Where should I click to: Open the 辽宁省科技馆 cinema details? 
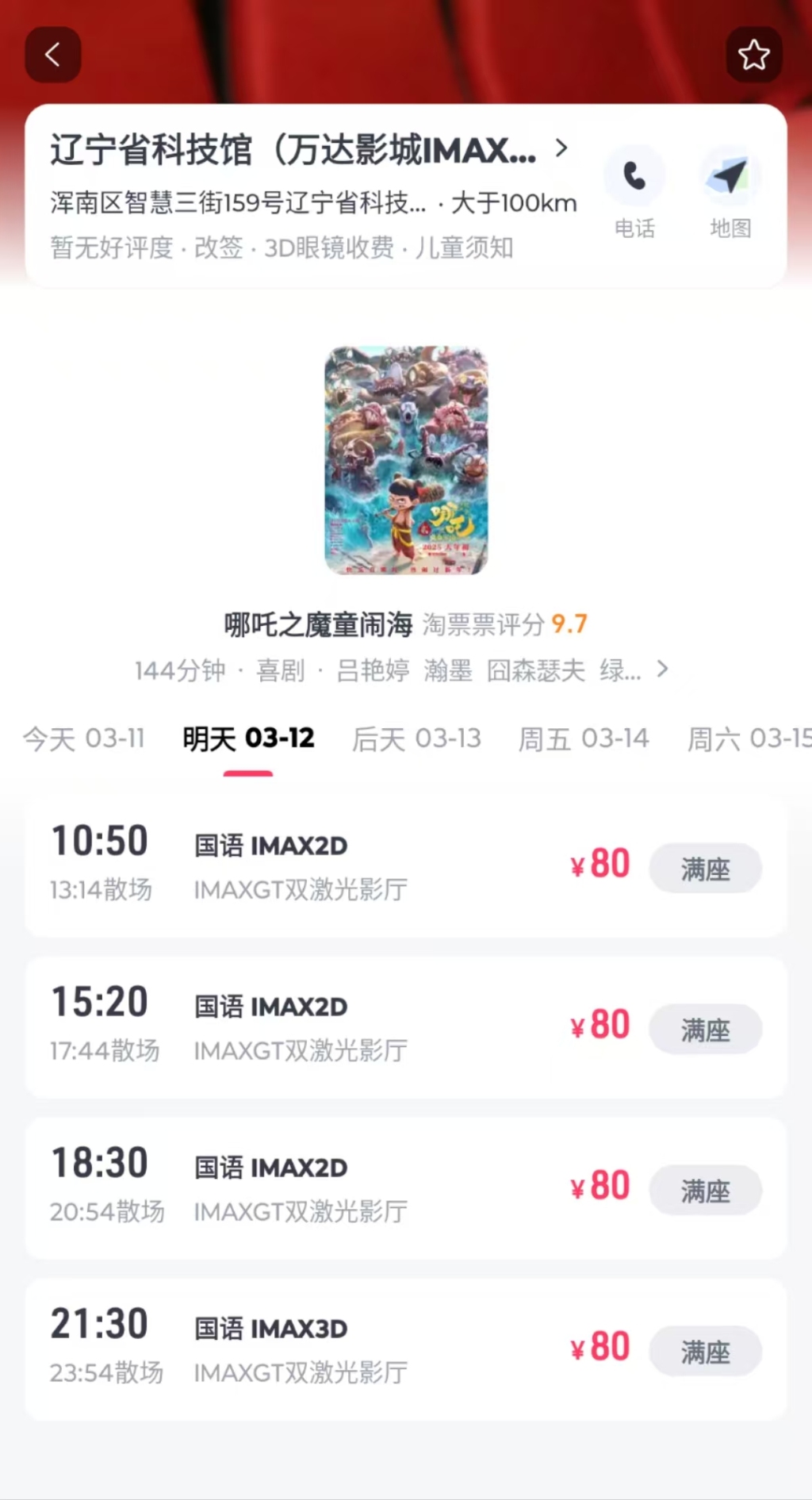[x=309, y=150]
